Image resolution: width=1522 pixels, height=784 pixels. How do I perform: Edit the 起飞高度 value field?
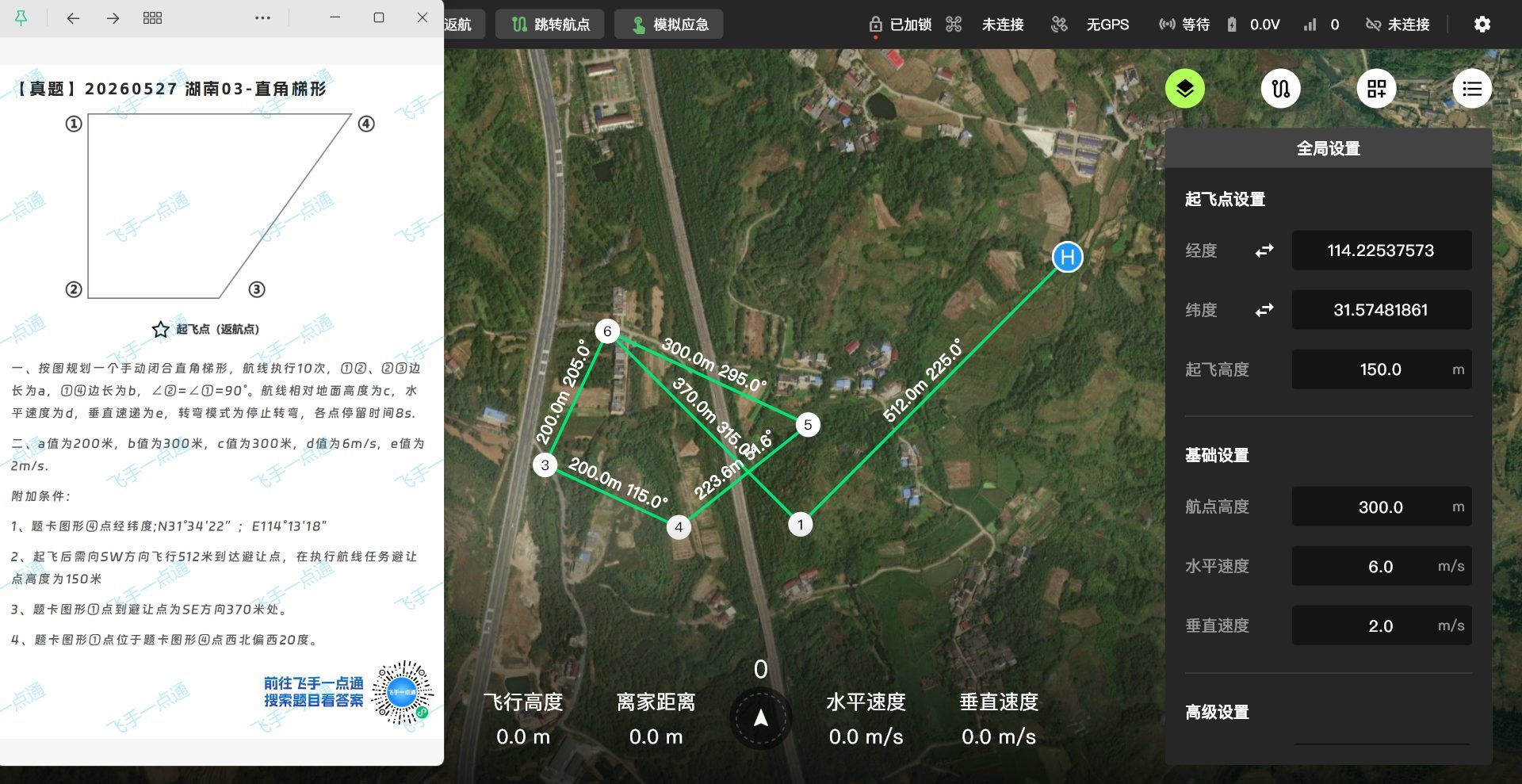click(x=1381, y=369)
